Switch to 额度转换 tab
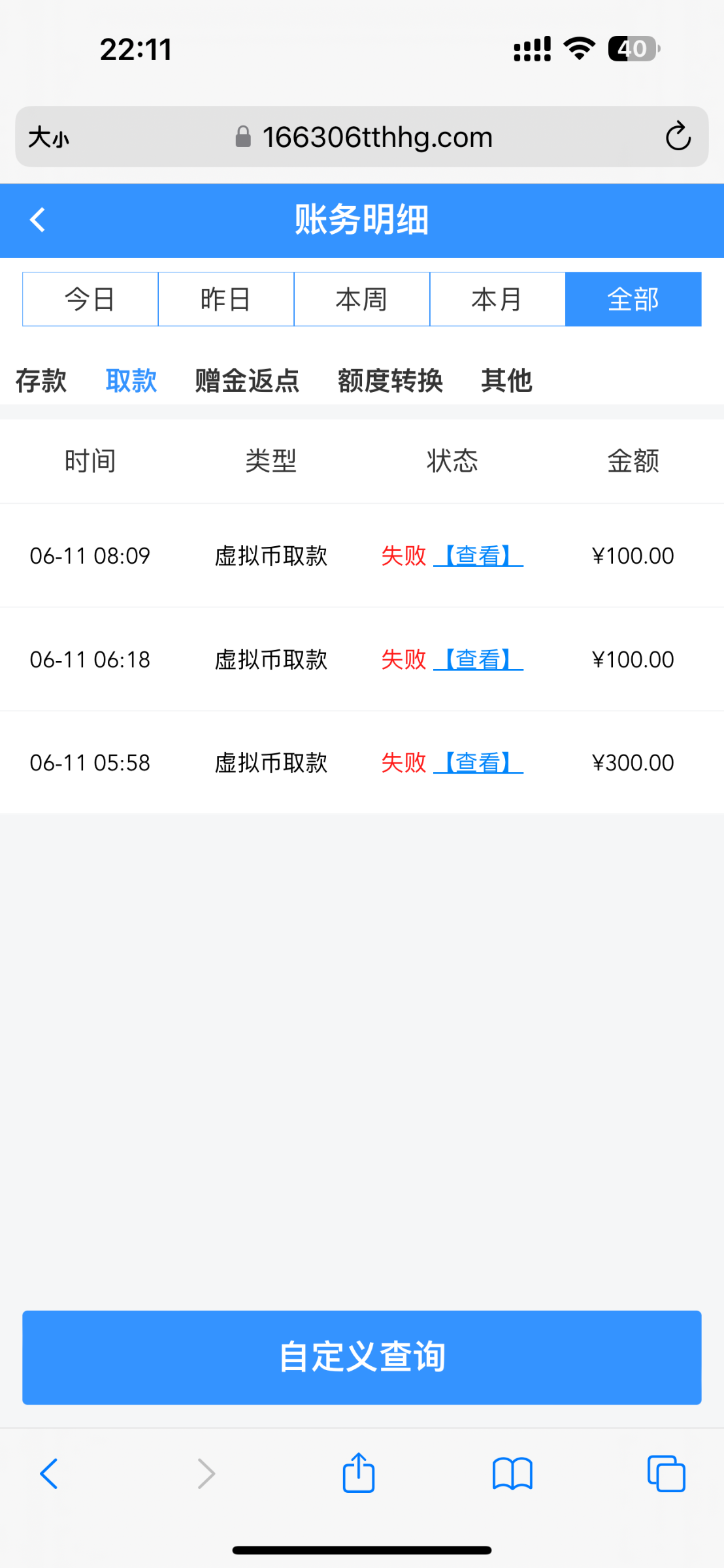Image resolution: width=724 pixels, height=1568 pixels. point(390,380)
